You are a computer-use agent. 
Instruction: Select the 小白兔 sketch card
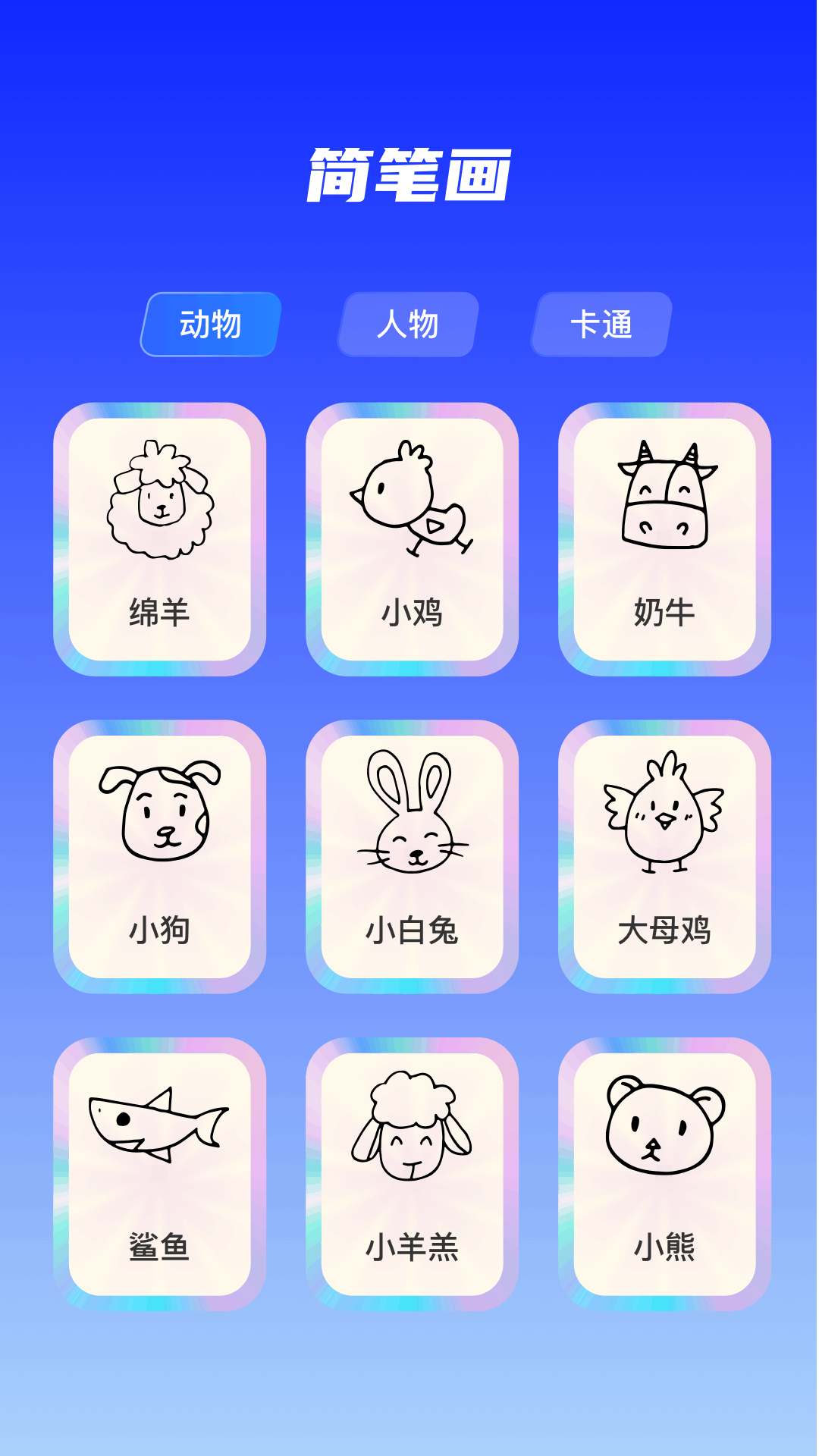coord(412,857)
